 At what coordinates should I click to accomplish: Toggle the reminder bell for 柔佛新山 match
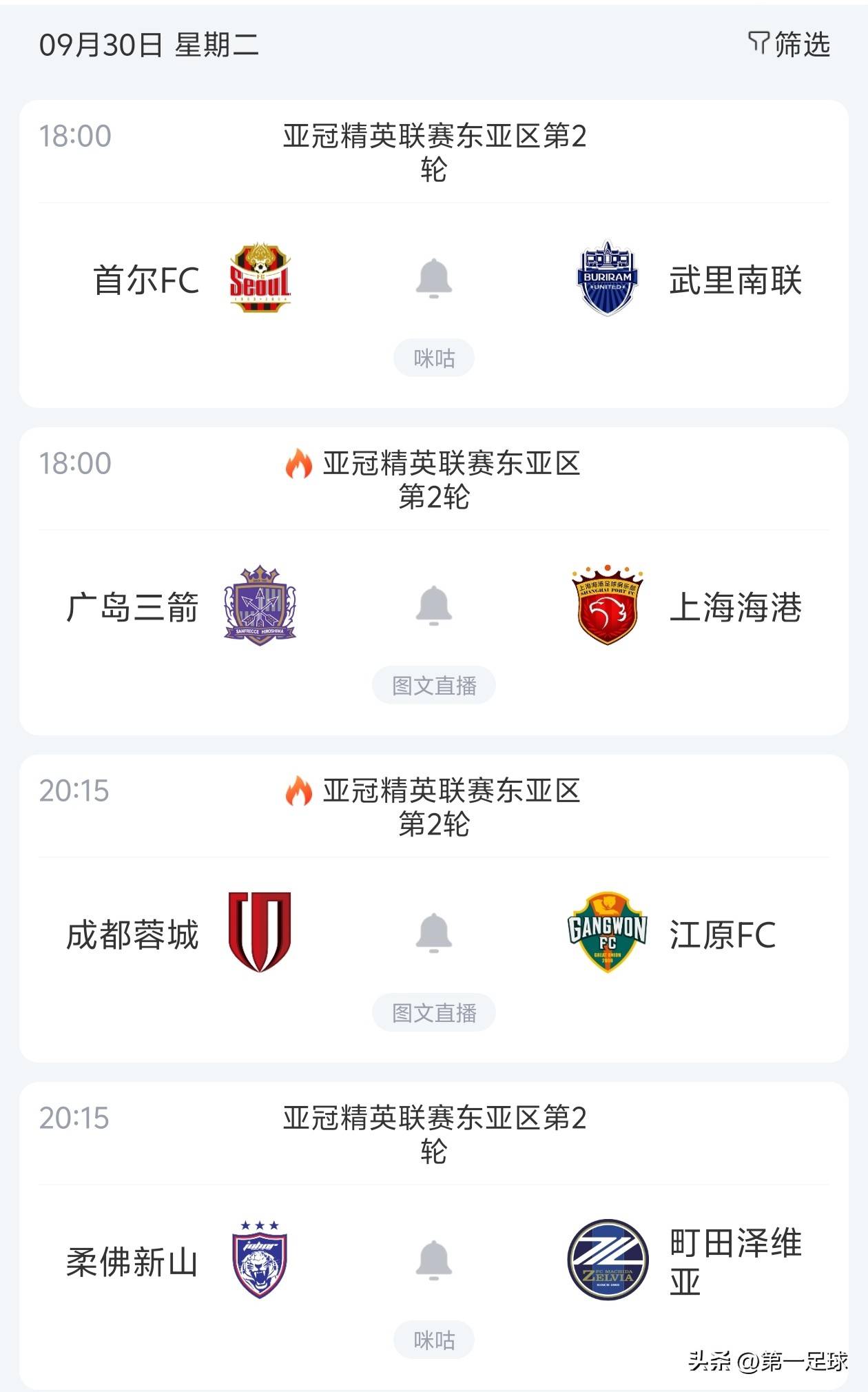click(x=434, y=1258)
